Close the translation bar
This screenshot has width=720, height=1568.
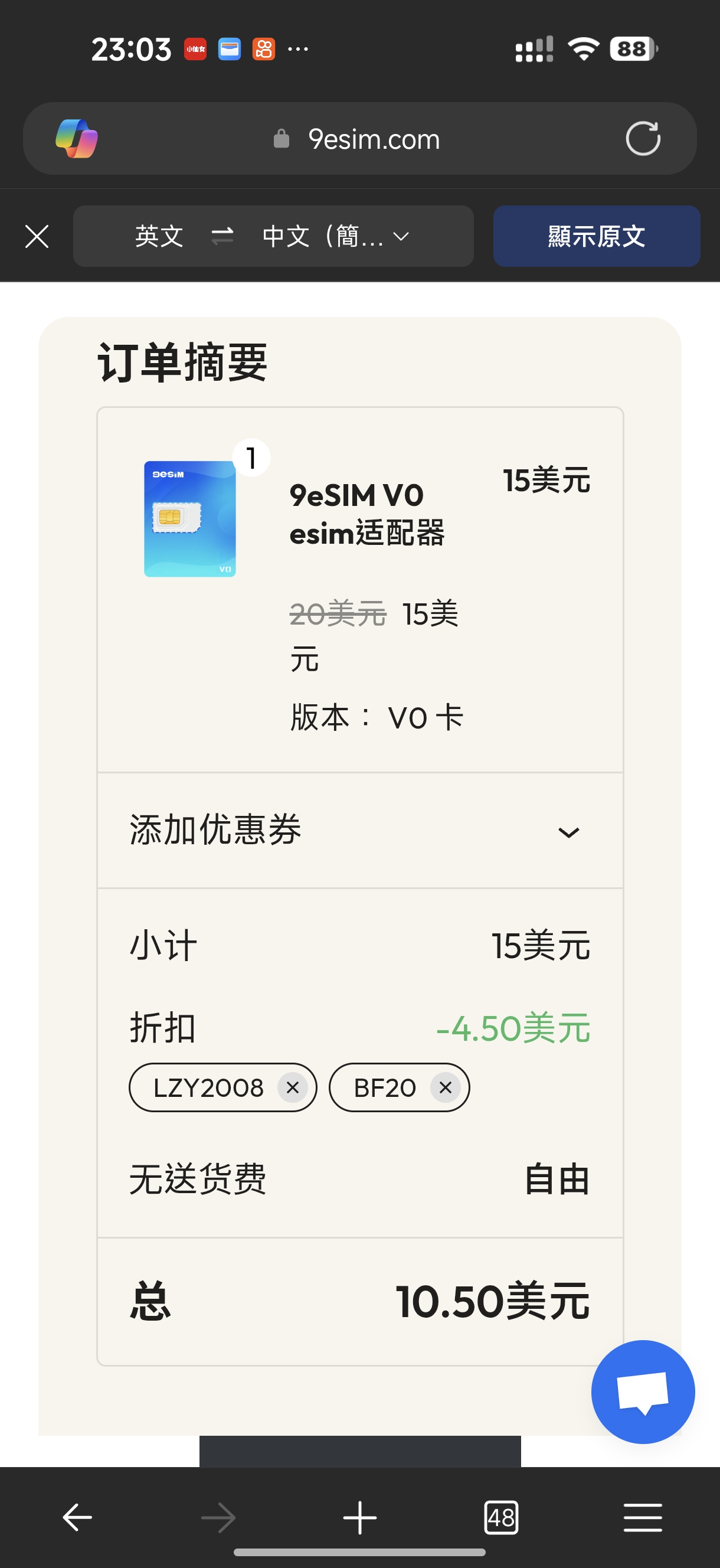point(37,236)
